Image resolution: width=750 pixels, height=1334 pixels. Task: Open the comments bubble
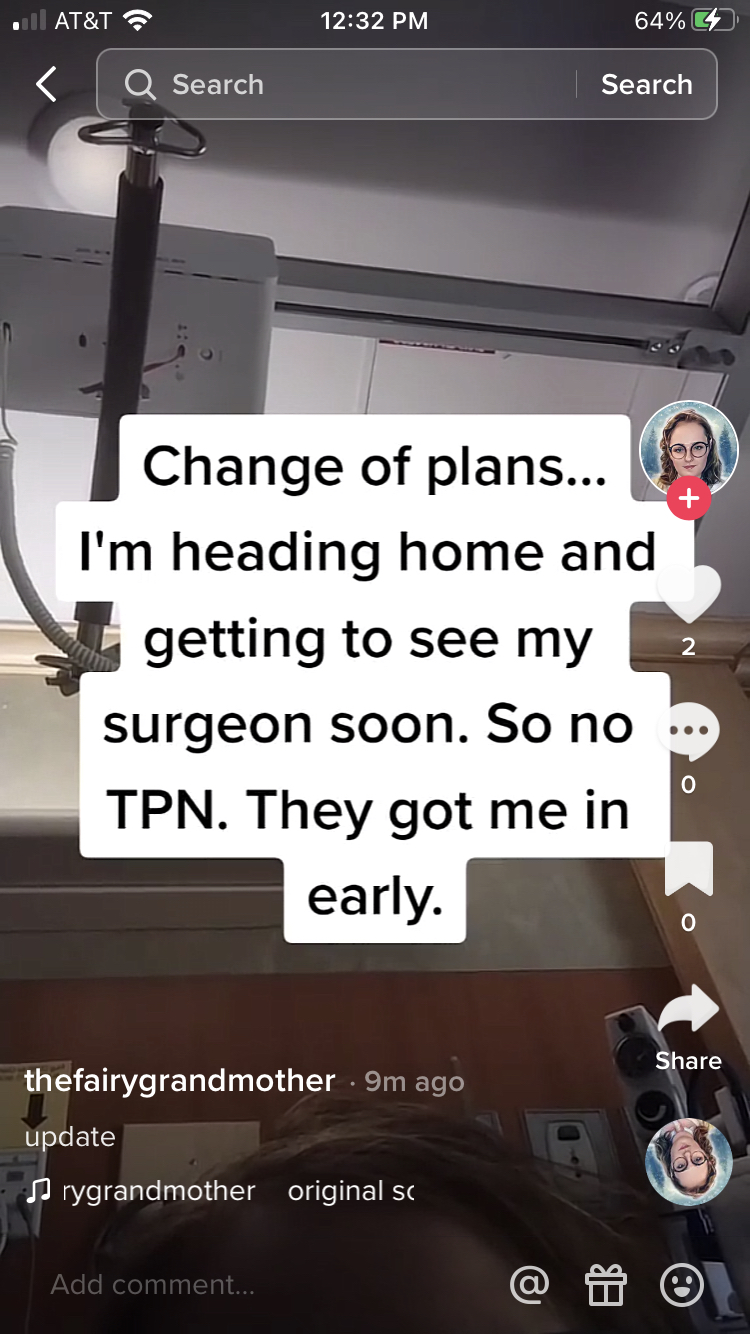click(688, 731)
